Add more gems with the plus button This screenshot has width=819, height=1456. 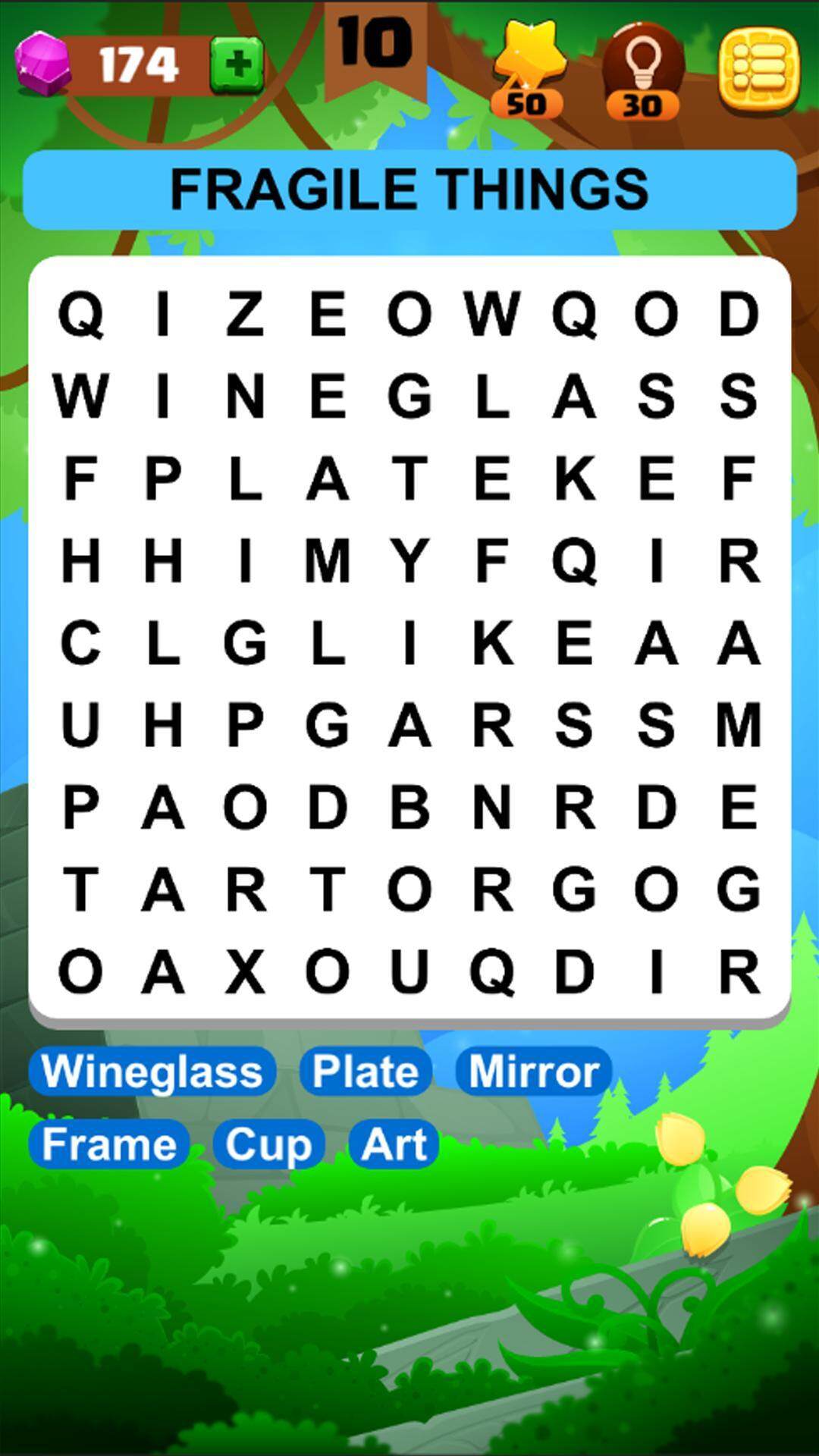point(237,65)
